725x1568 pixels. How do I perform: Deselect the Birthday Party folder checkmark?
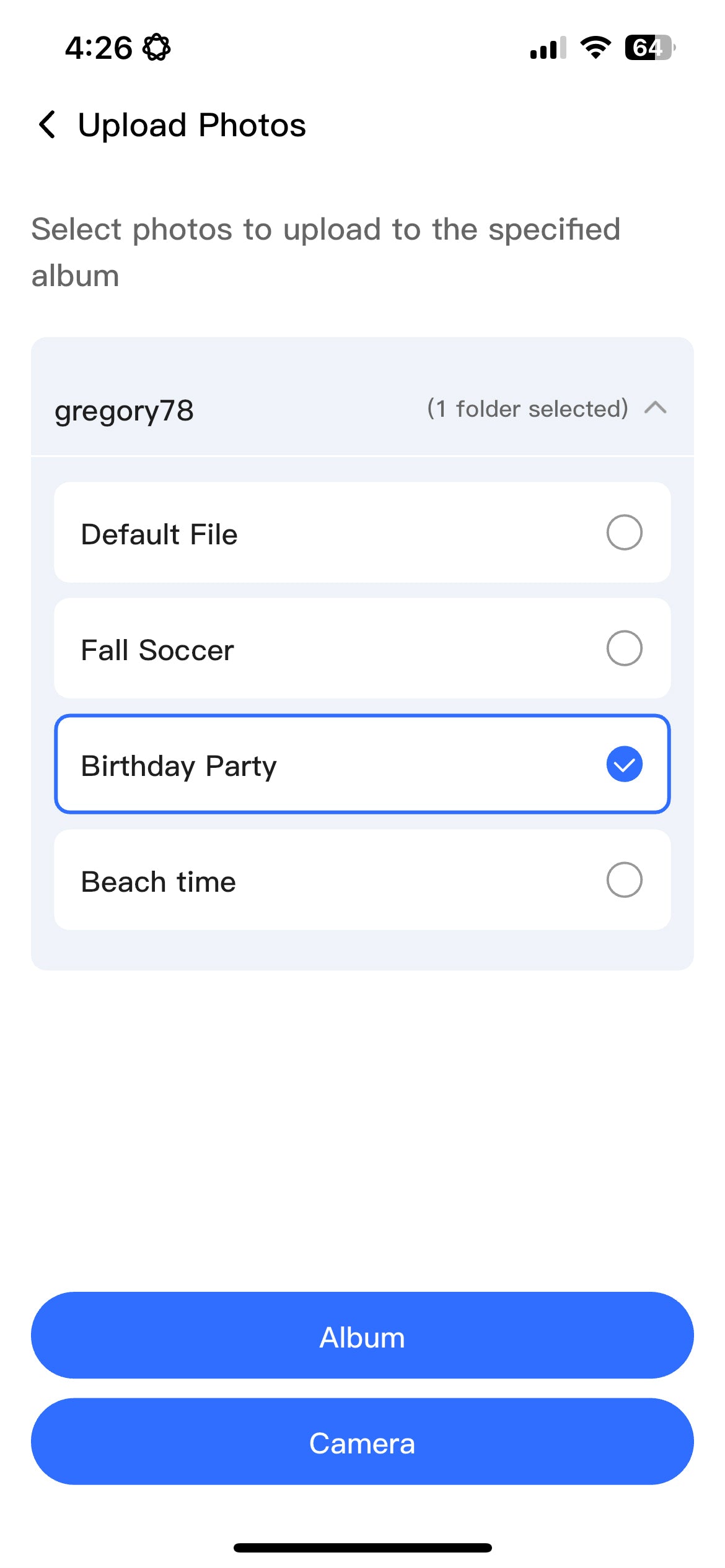(x=624, y=764)
